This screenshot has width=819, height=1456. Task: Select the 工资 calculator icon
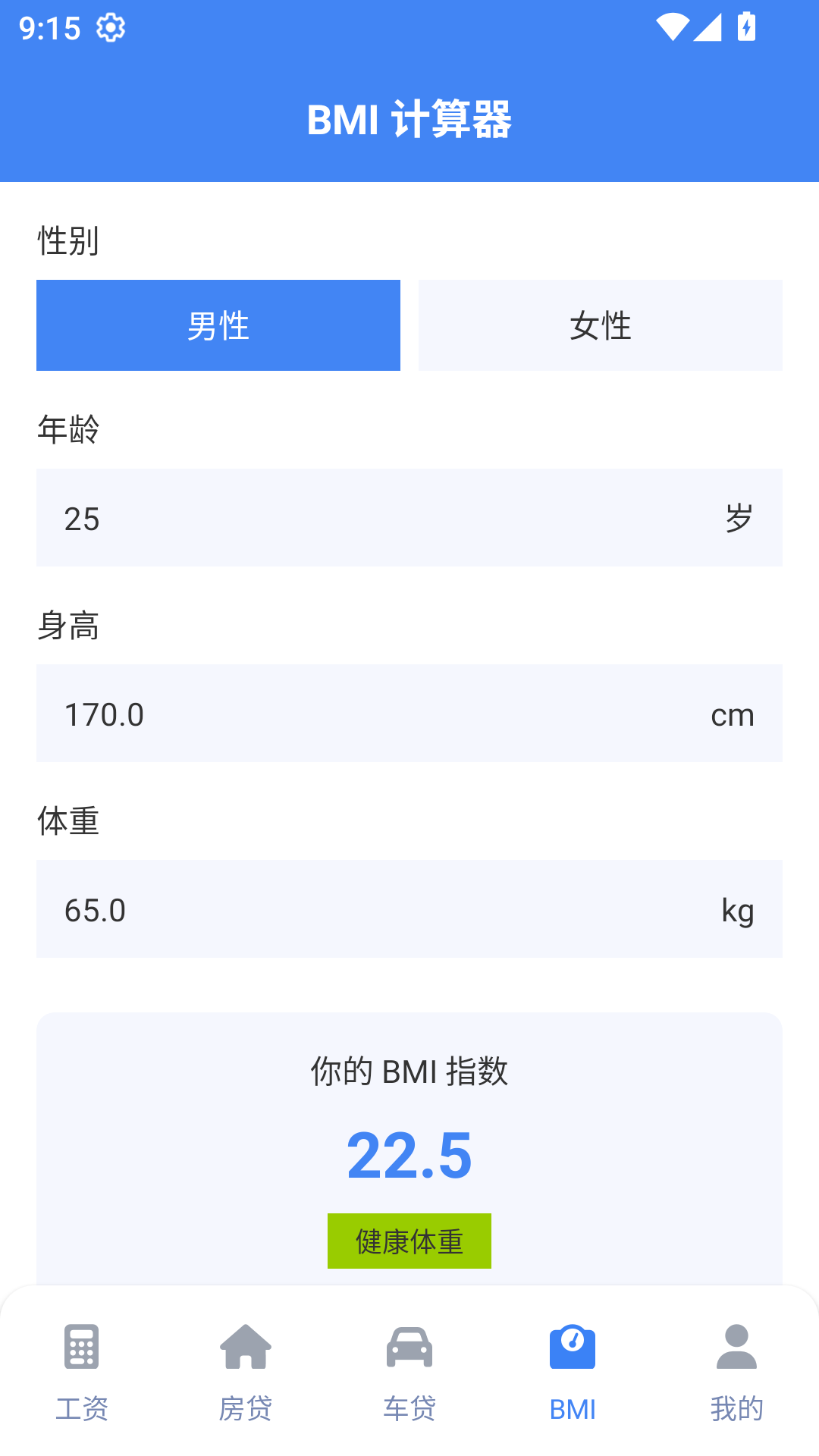[81, 1348]
